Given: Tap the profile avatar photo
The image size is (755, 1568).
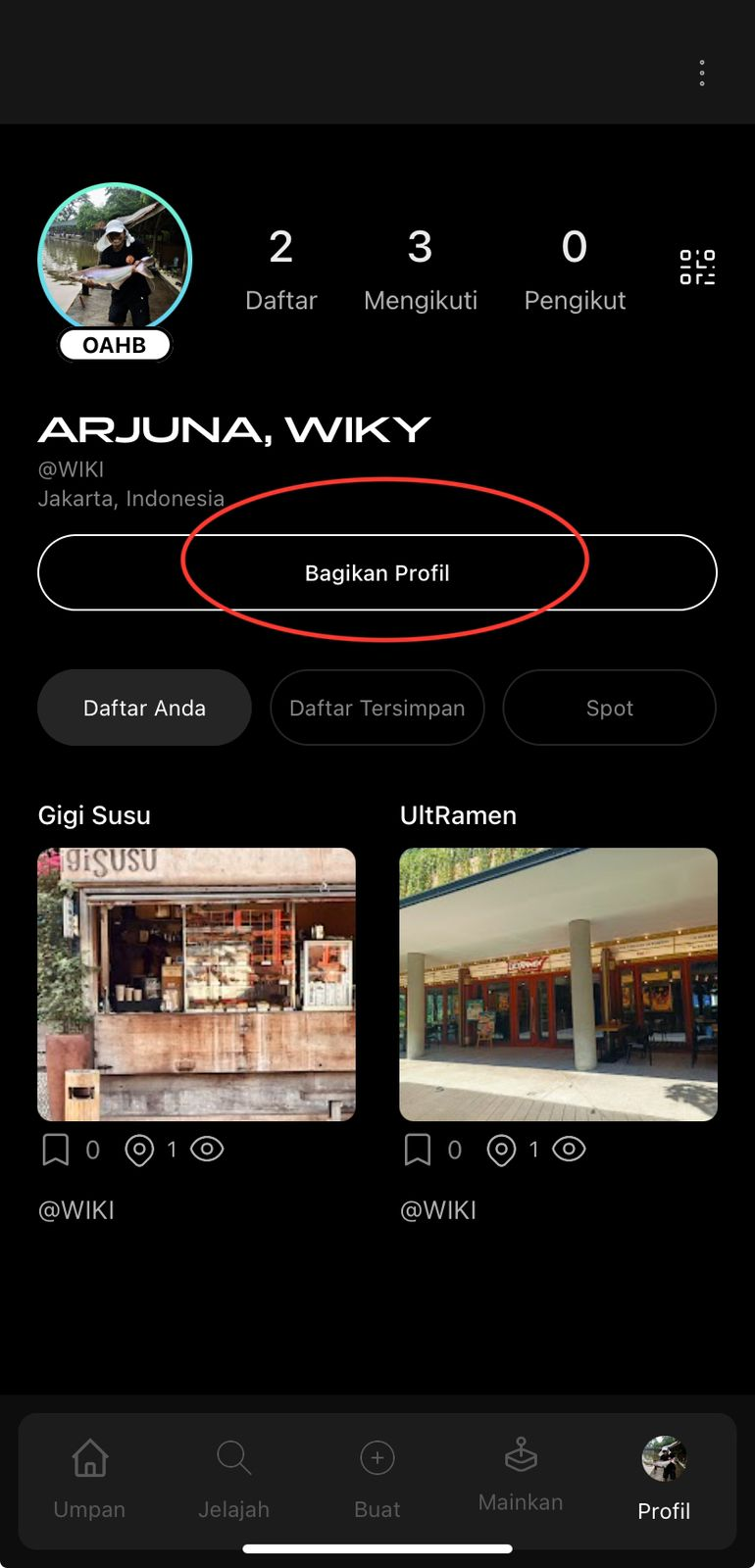Looking at the screenshot, I should pyautogui.click(x=115, y=257).
